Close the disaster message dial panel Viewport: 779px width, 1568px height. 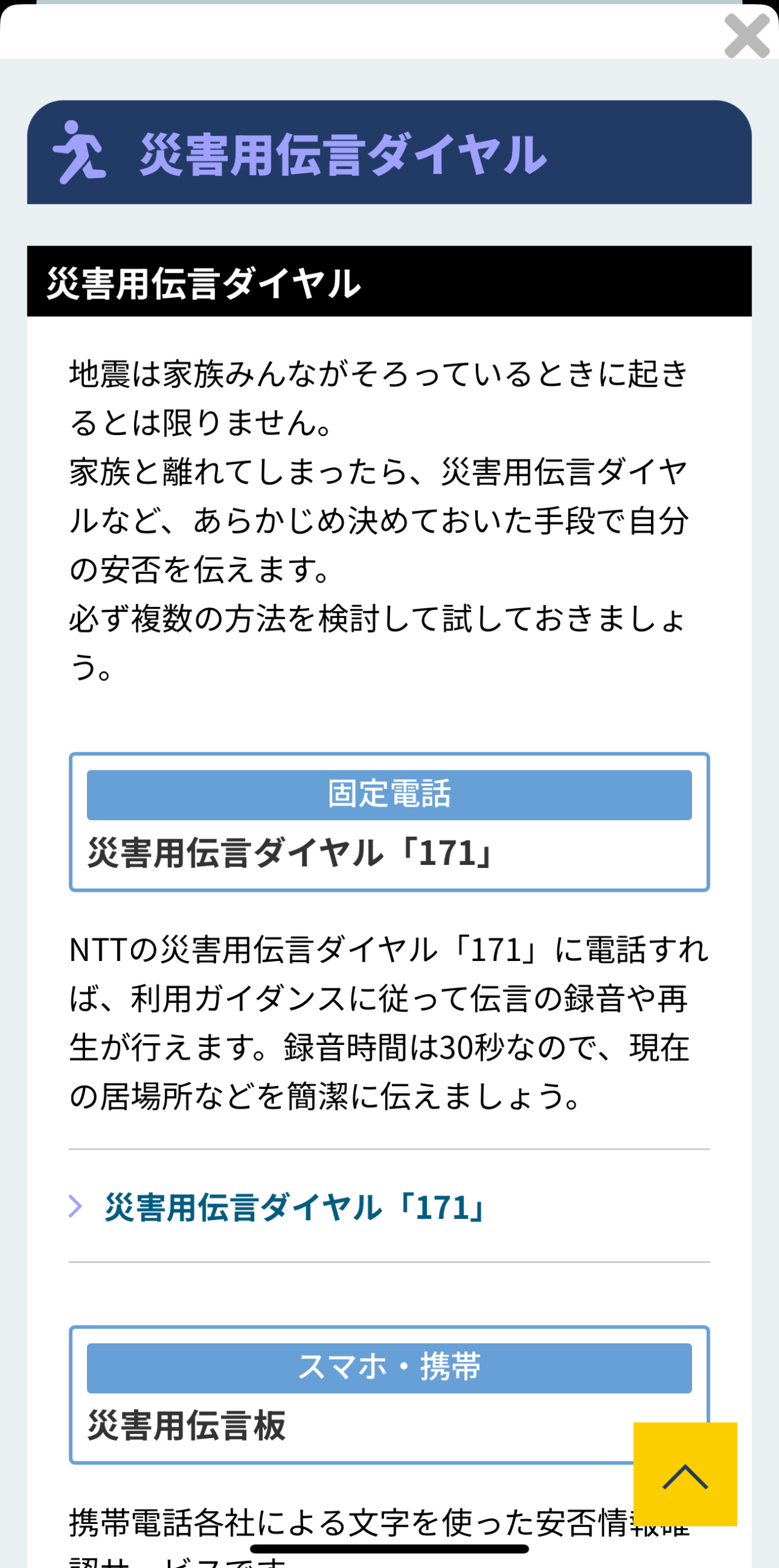point(746,36)
